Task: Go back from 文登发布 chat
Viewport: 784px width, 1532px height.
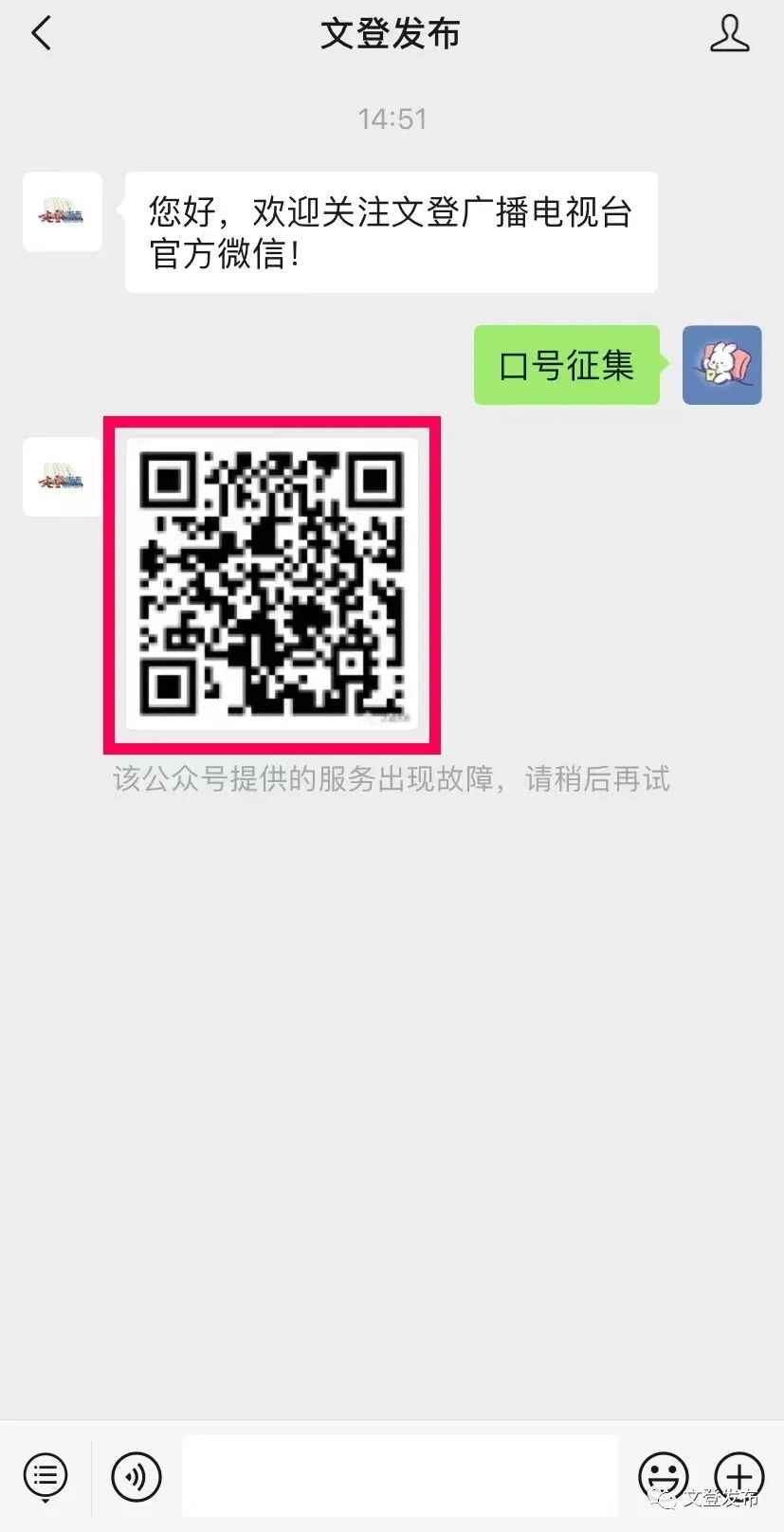Action: point(41,34)
